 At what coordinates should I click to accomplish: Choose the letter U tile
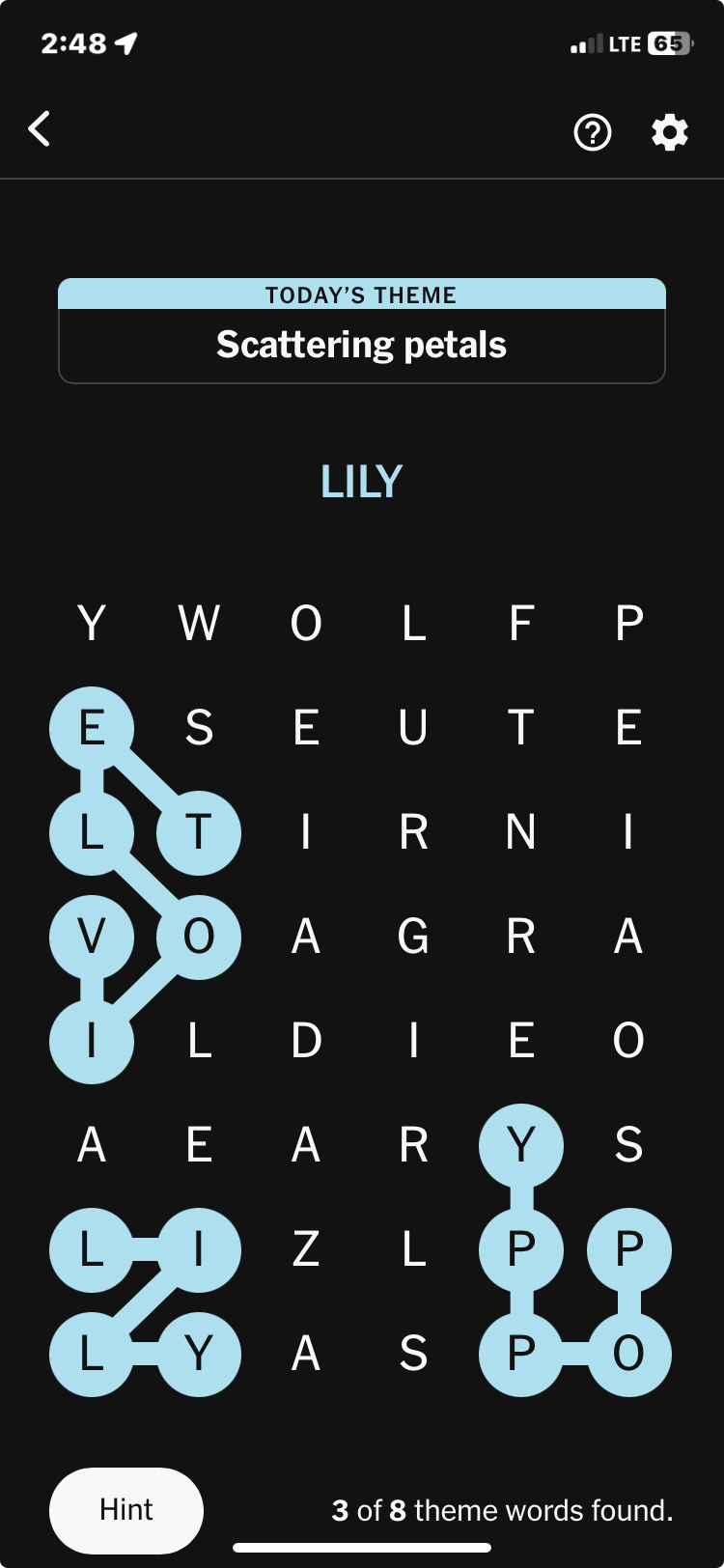[413, 728]
